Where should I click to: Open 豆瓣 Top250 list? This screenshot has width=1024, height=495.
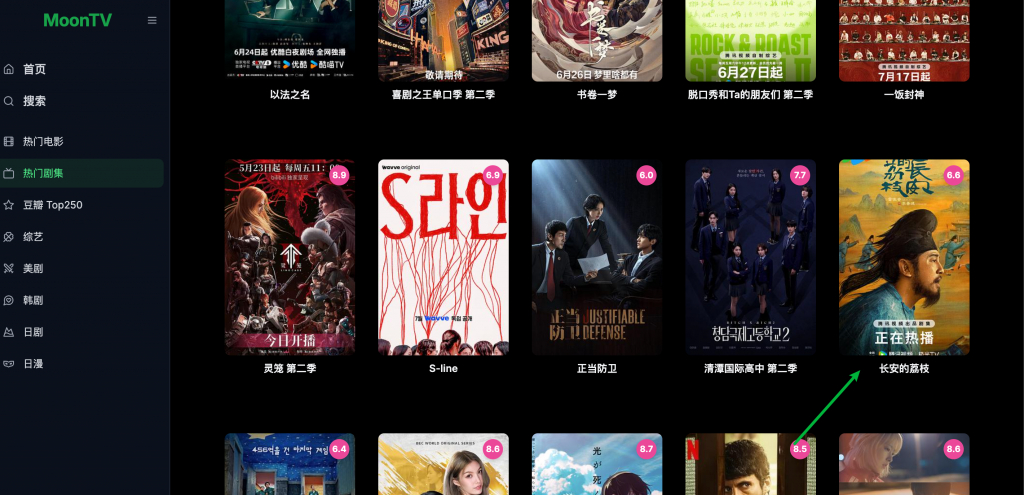pos(52,205)
